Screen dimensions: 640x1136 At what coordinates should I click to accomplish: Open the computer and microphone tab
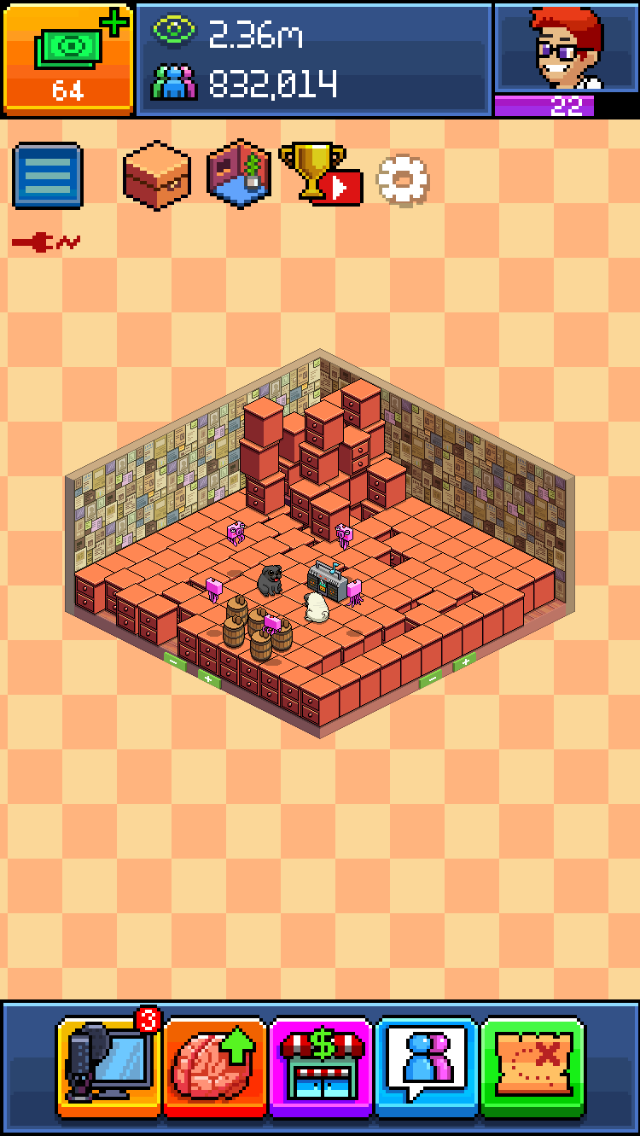109,1066
